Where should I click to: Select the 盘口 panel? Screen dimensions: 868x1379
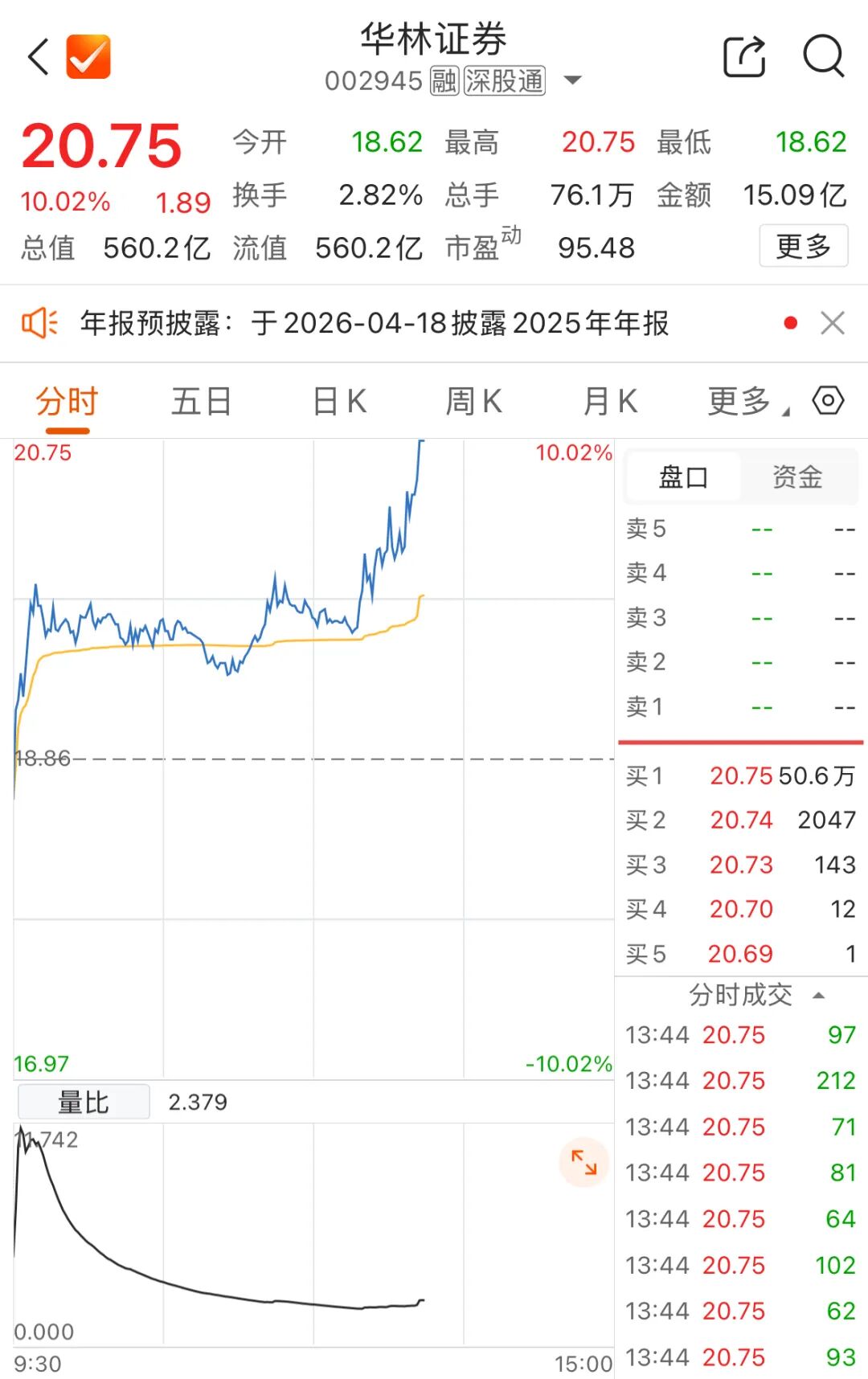pyautogui.click(x=683, y=477)
